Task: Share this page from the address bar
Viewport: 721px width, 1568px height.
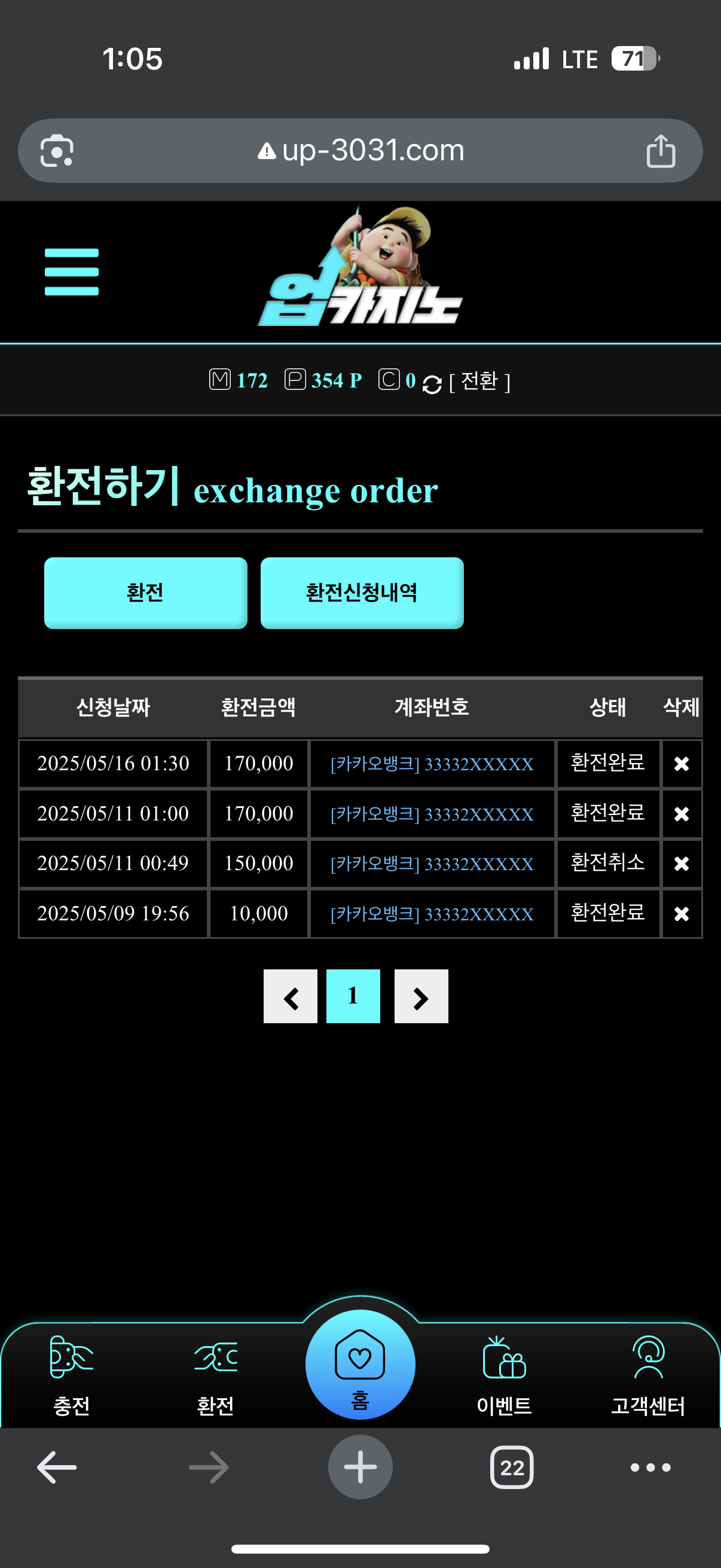Action: 660,151
